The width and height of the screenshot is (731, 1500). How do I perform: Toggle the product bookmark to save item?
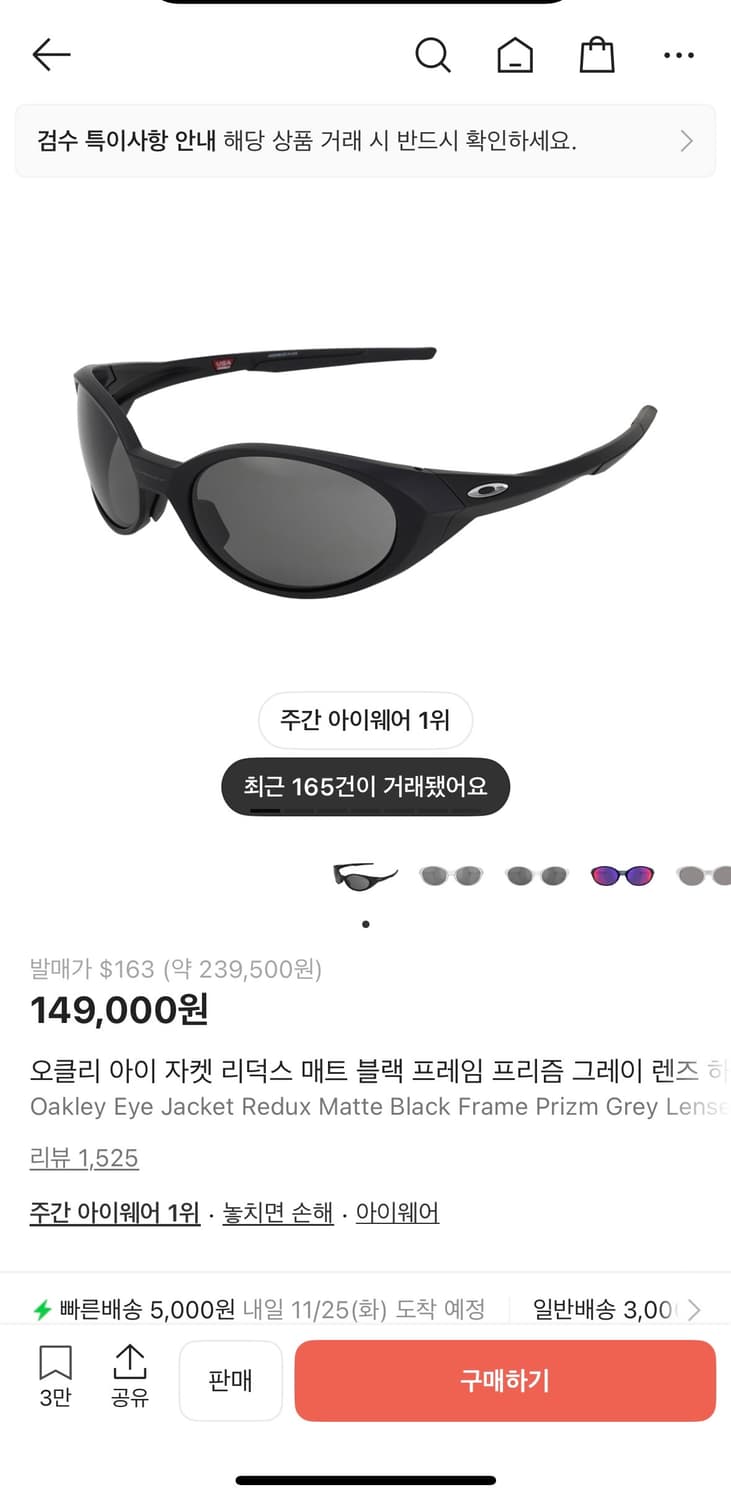[x=55, y=1380]
